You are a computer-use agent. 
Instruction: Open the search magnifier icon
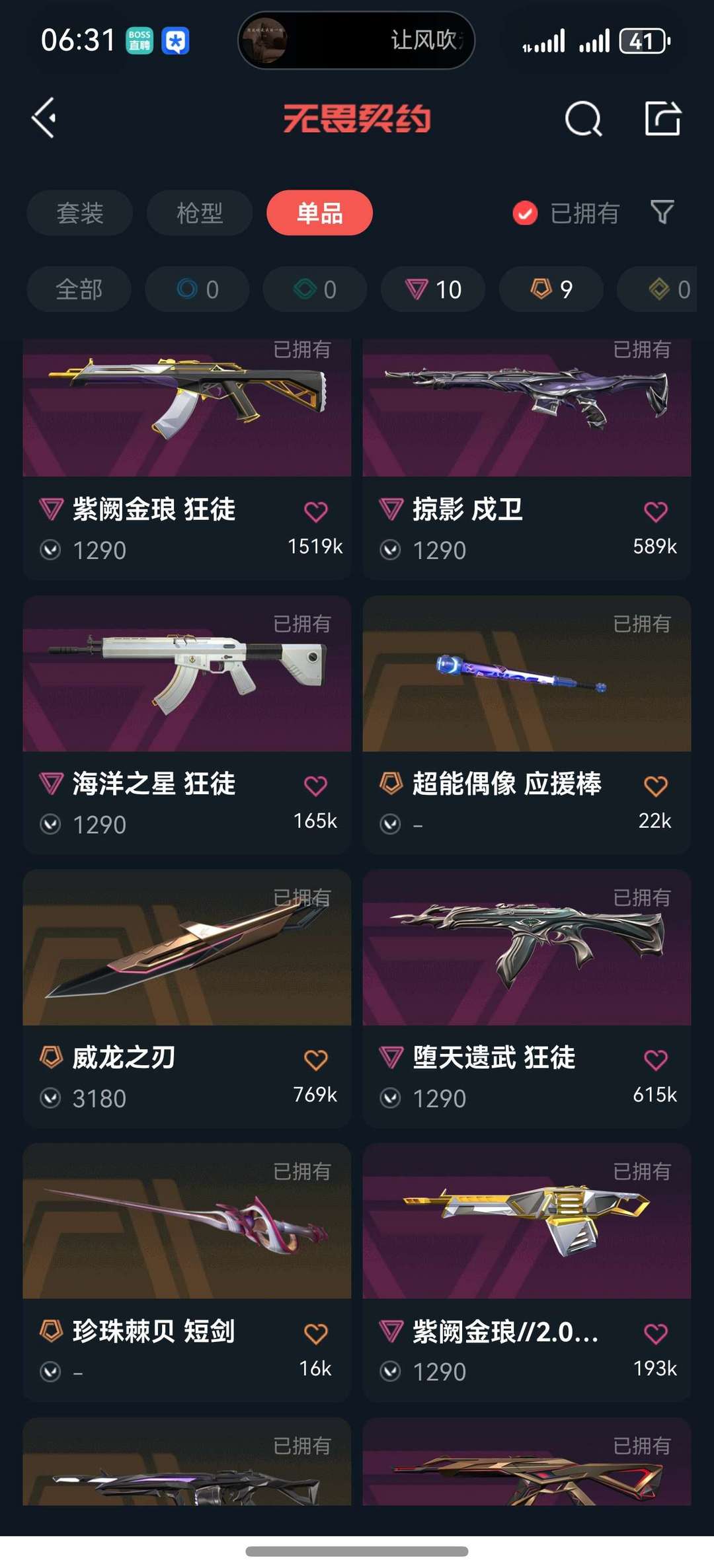(x=583, y=120)
